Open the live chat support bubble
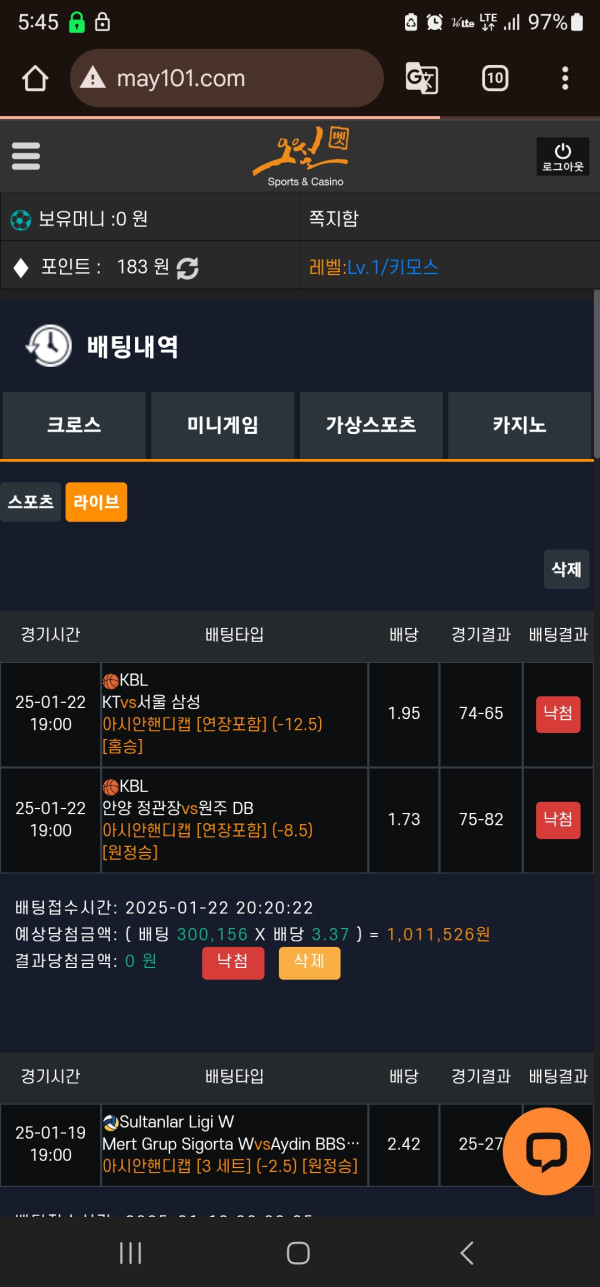This screenshot has height=1287, width=600. [x=546, y=1151]
